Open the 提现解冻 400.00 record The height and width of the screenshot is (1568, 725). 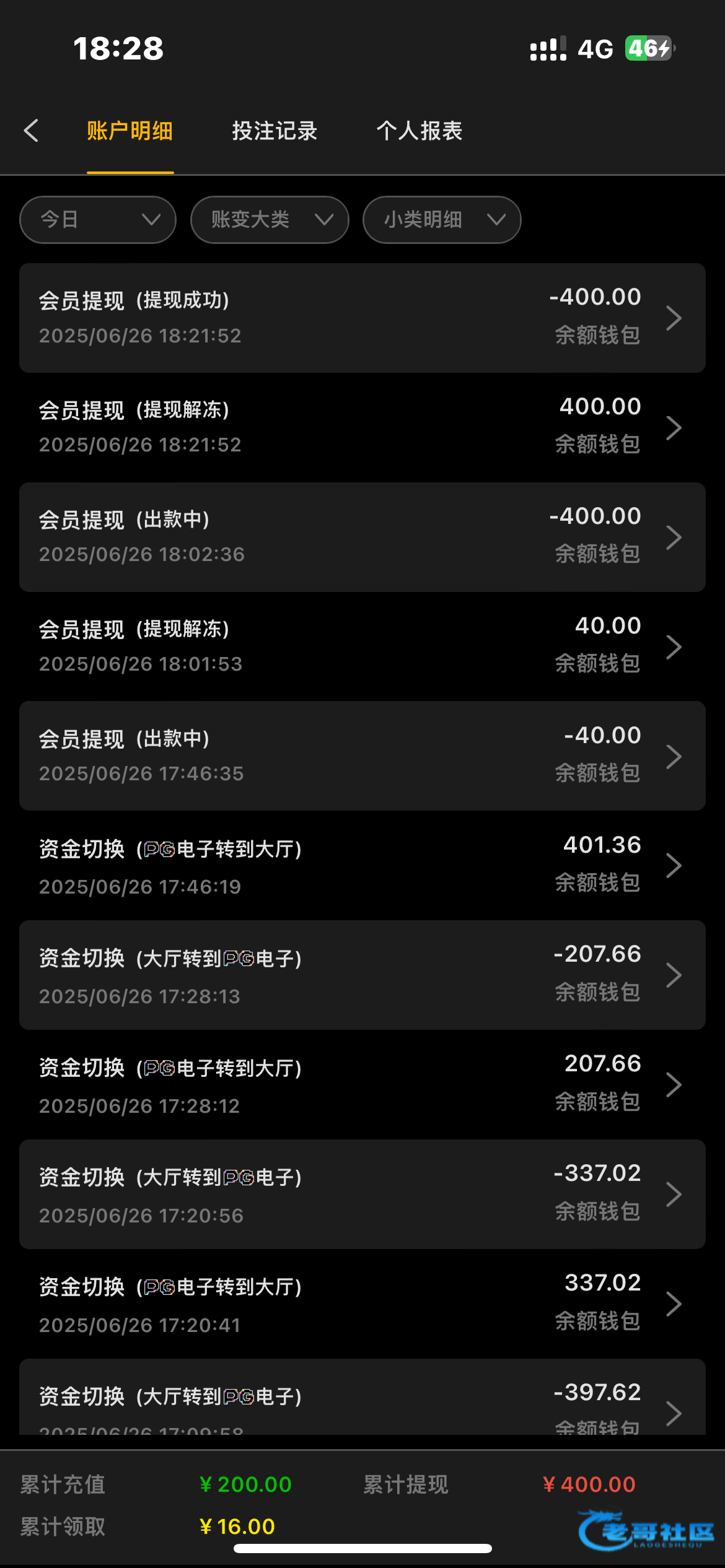(x=362, y=427)
